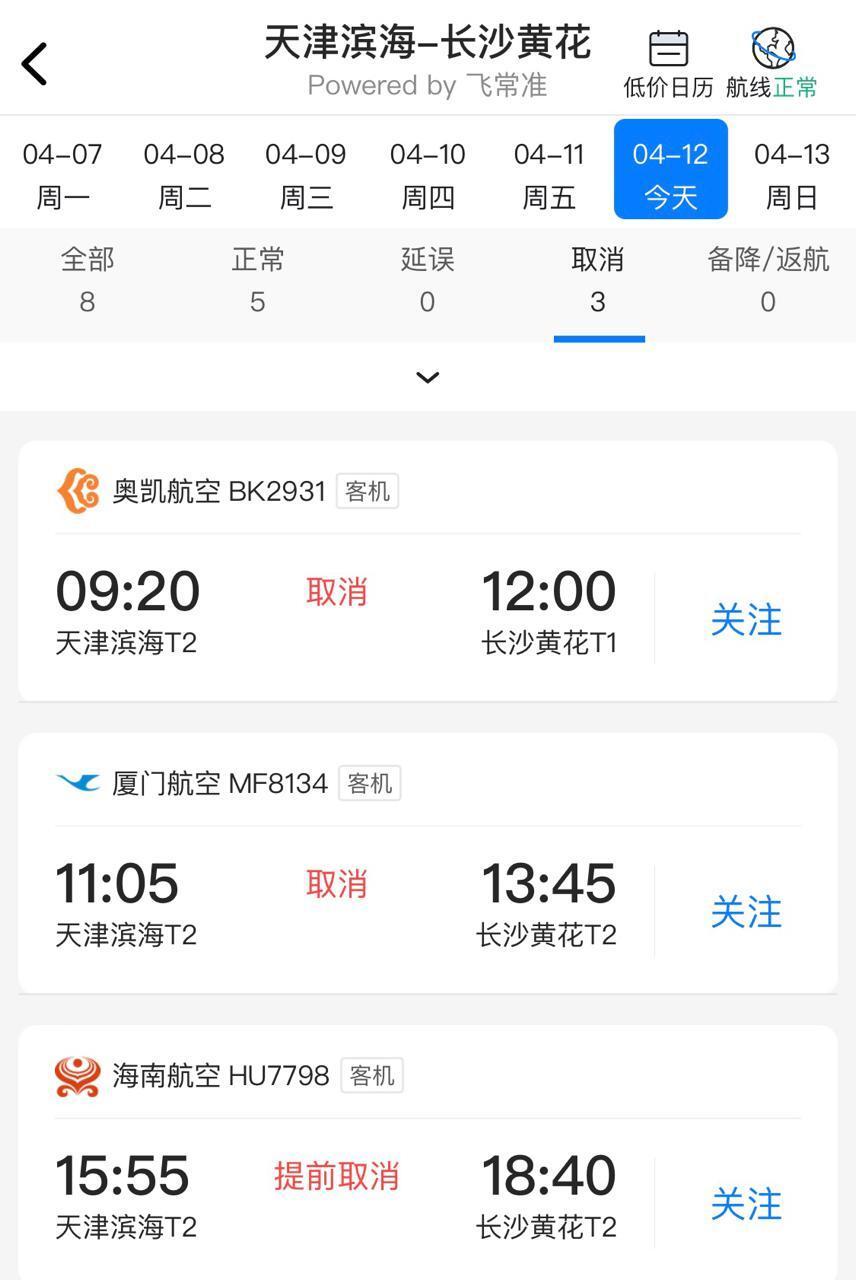This screenshot has width=856, height=1280.
Task: Tap the 客机 tag next to HU7798
Action: point(371,1075)
